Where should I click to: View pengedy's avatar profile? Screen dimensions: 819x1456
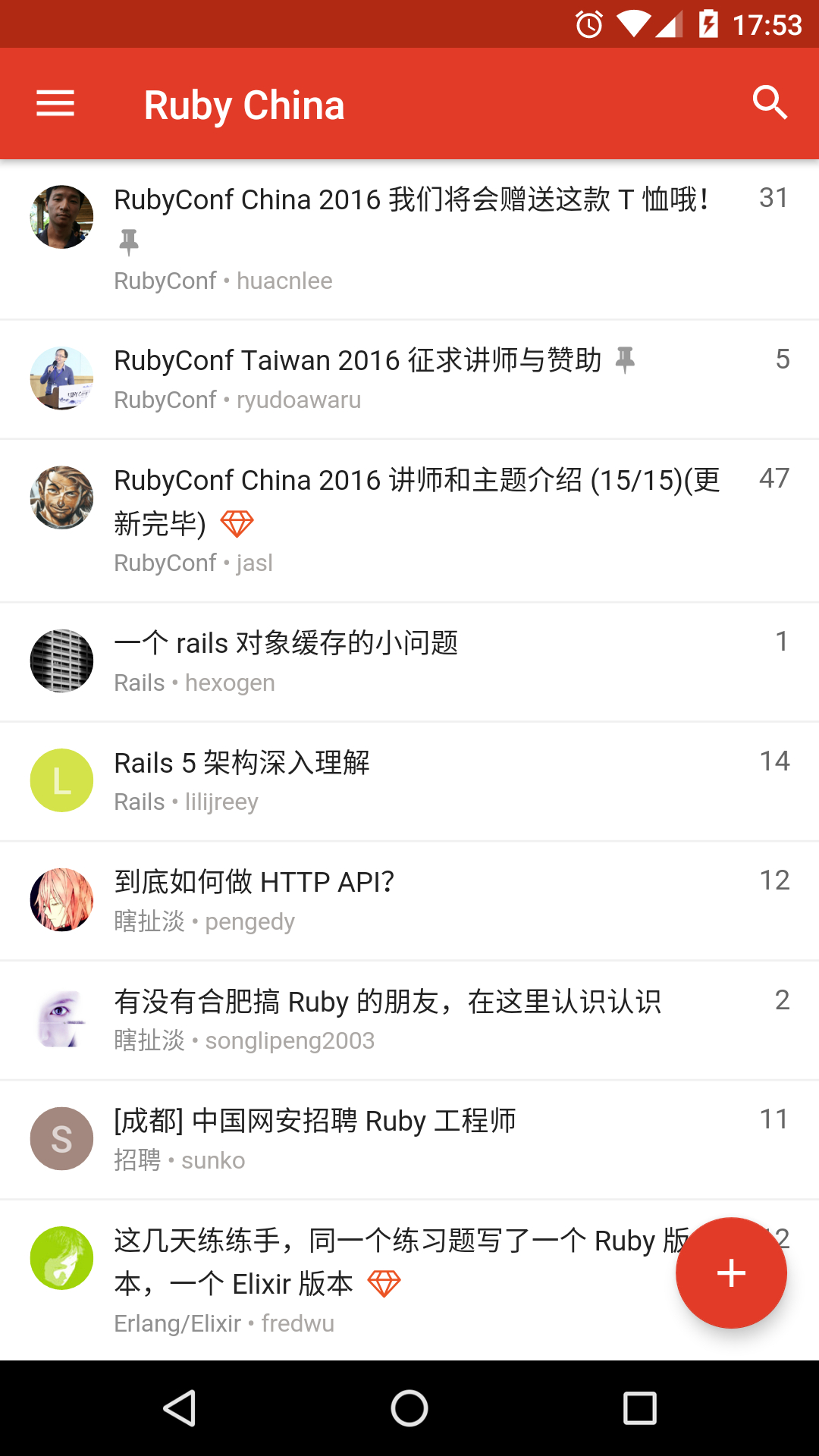(x=61, y=900)
